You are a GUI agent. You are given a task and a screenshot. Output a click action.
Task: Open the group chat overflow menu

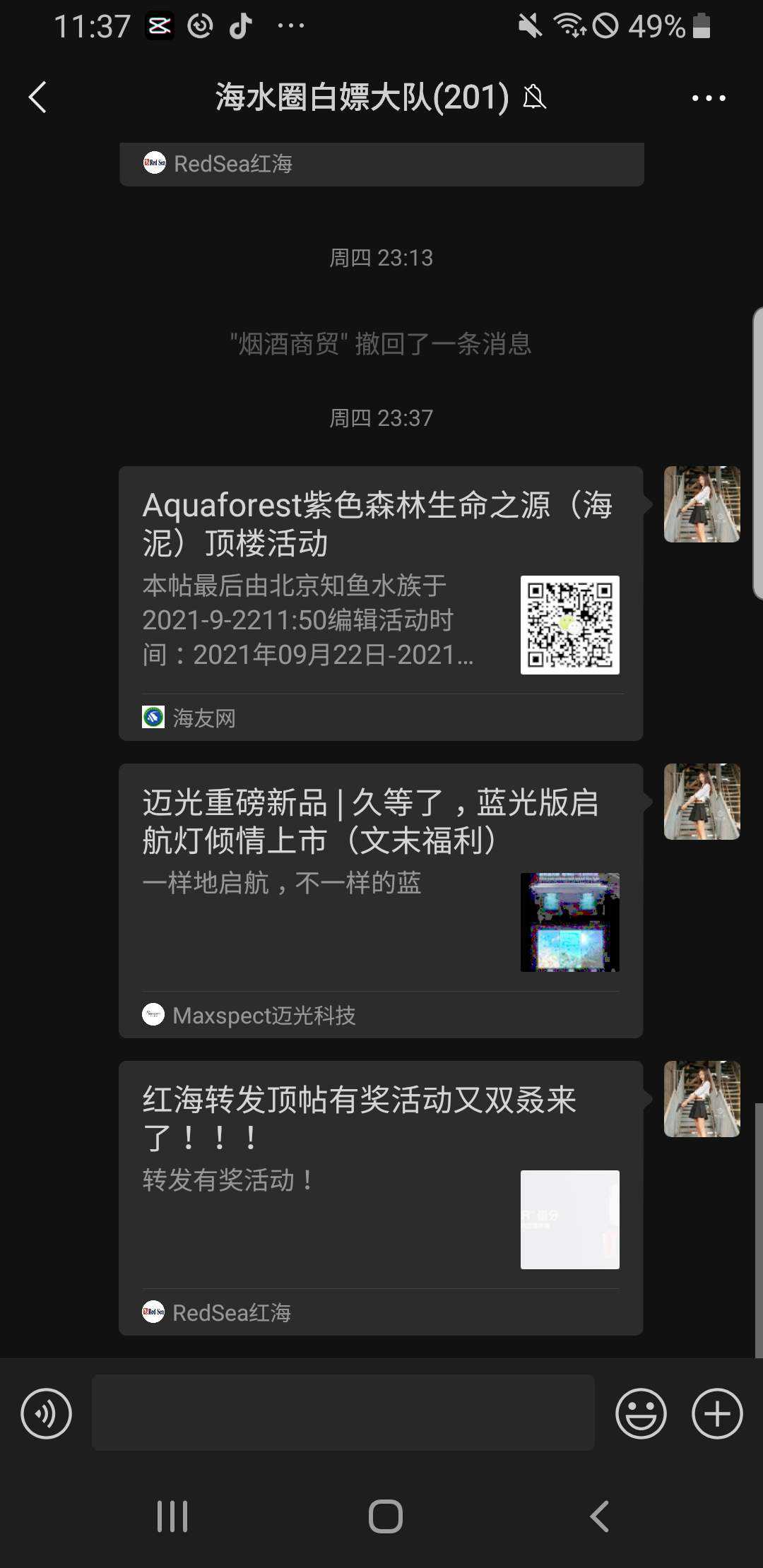pyautogui.click(x=709, y=98)
